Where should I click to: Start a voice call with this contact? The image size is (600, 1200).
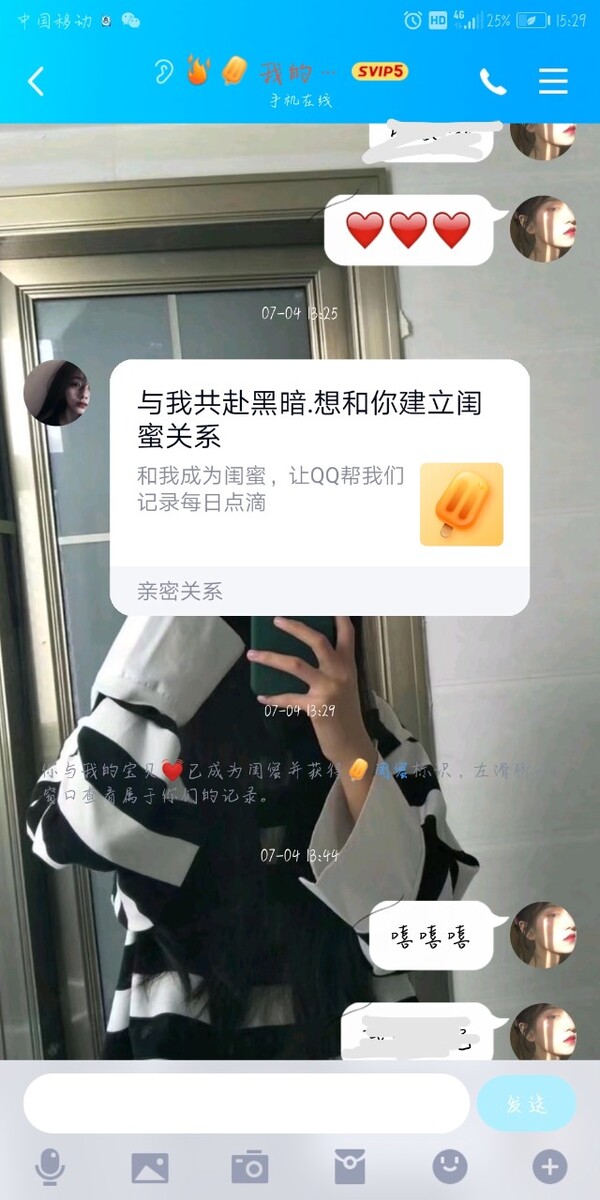click(493, 81)
